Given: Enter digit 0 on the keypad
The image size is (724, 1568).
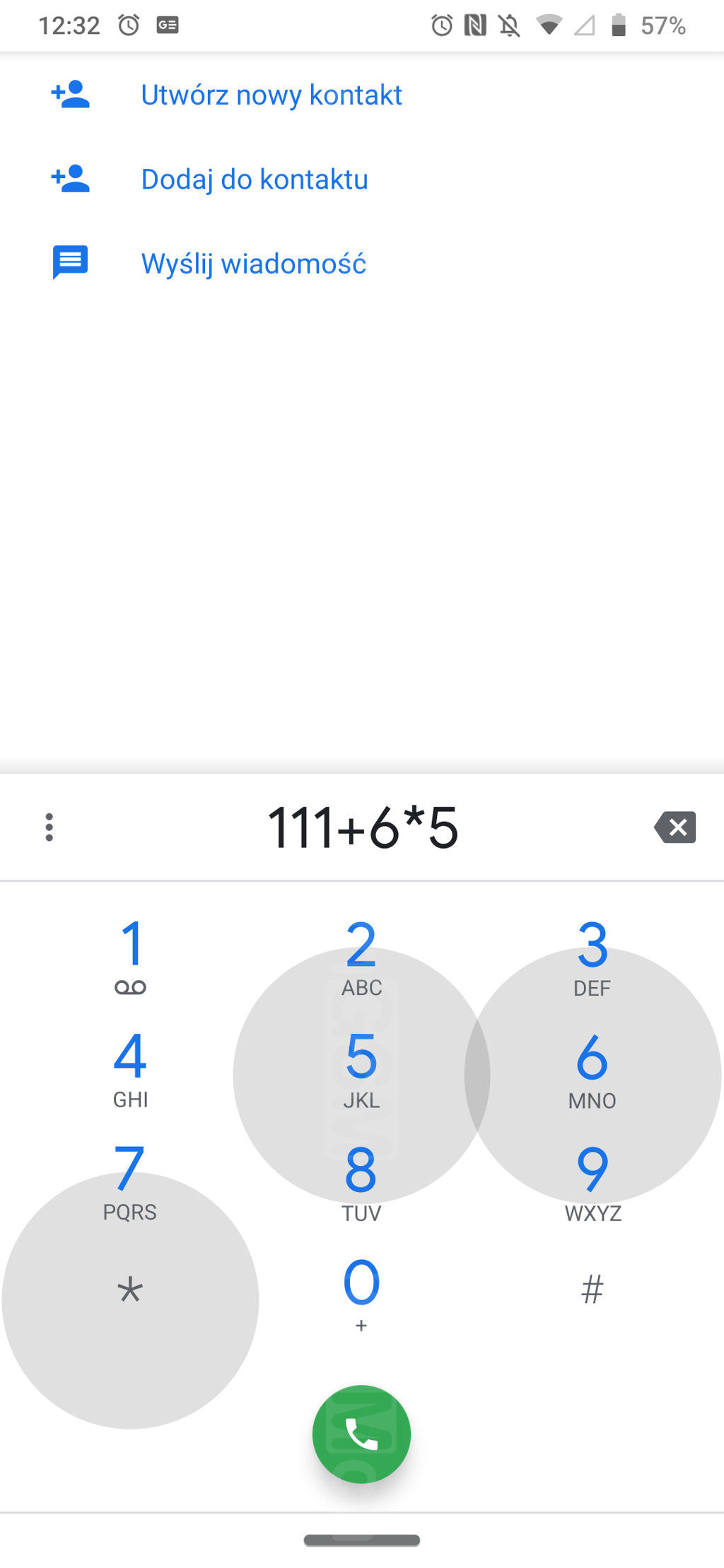Looking at the screenshot, I should pyautogui.click(x=361, y=1291).
